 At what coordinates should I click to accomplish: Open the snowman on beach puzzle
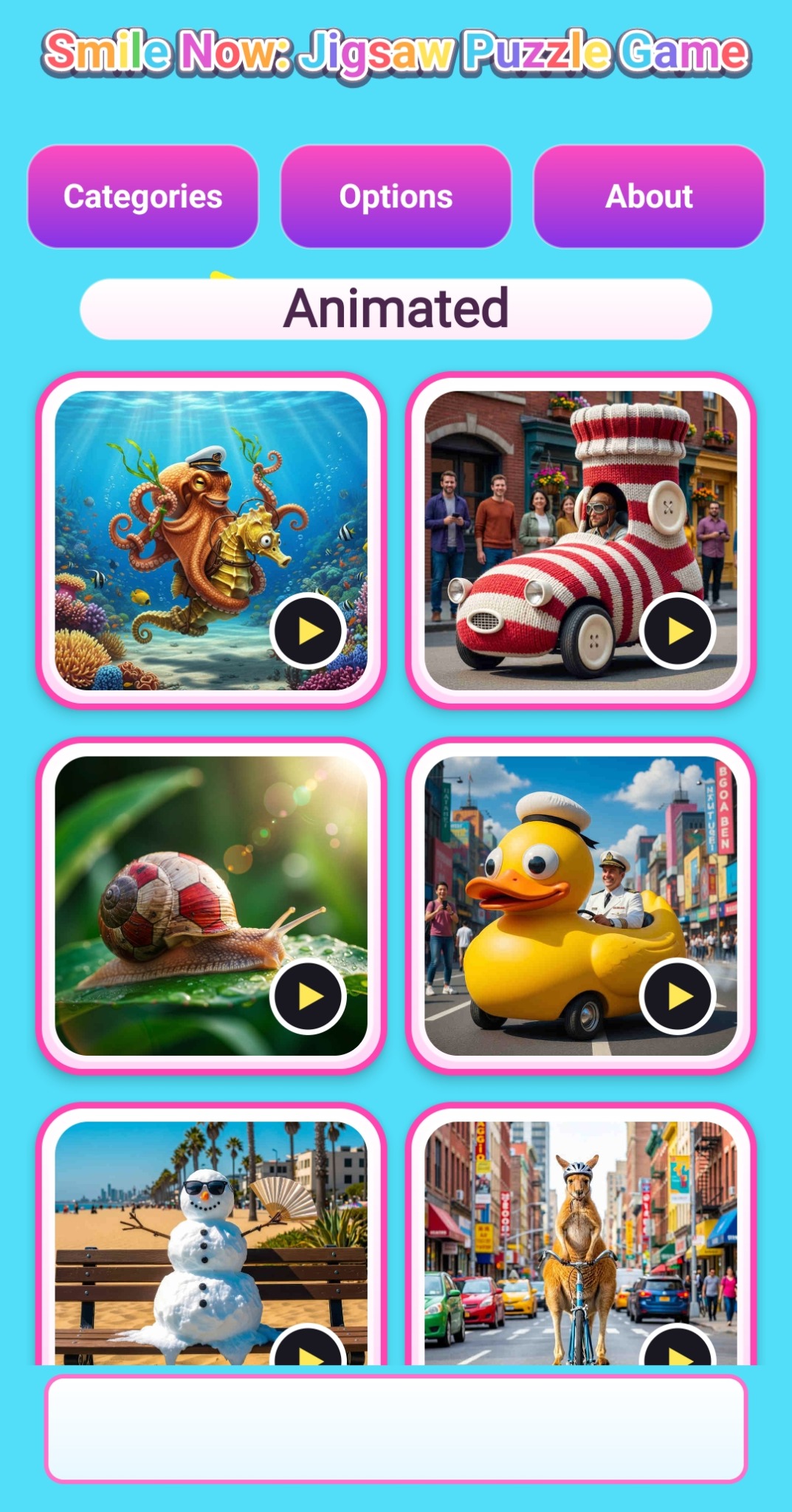pos(211,1234)
